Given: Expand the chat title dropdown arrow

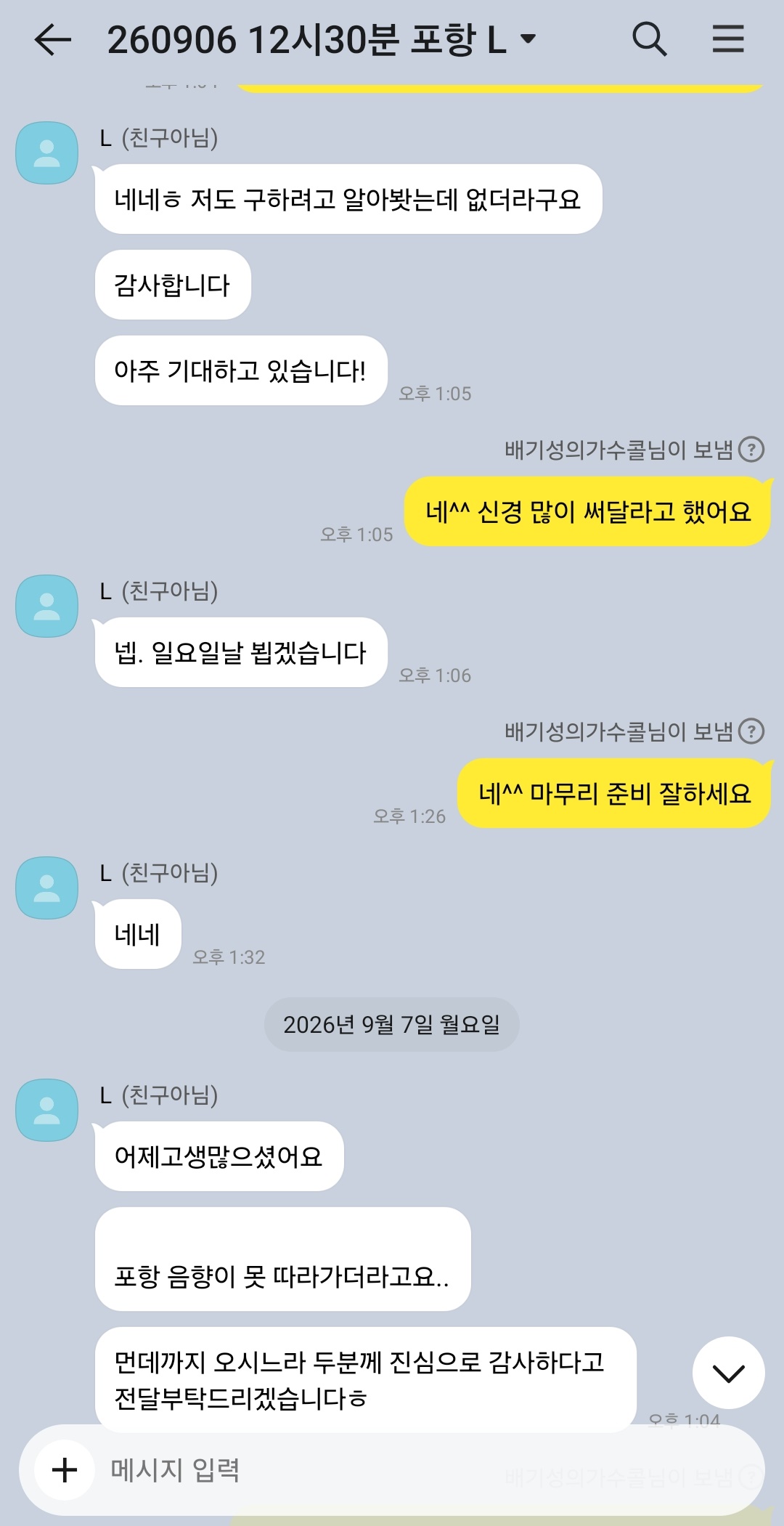Looking at the screenshot, I should [529, 38].
